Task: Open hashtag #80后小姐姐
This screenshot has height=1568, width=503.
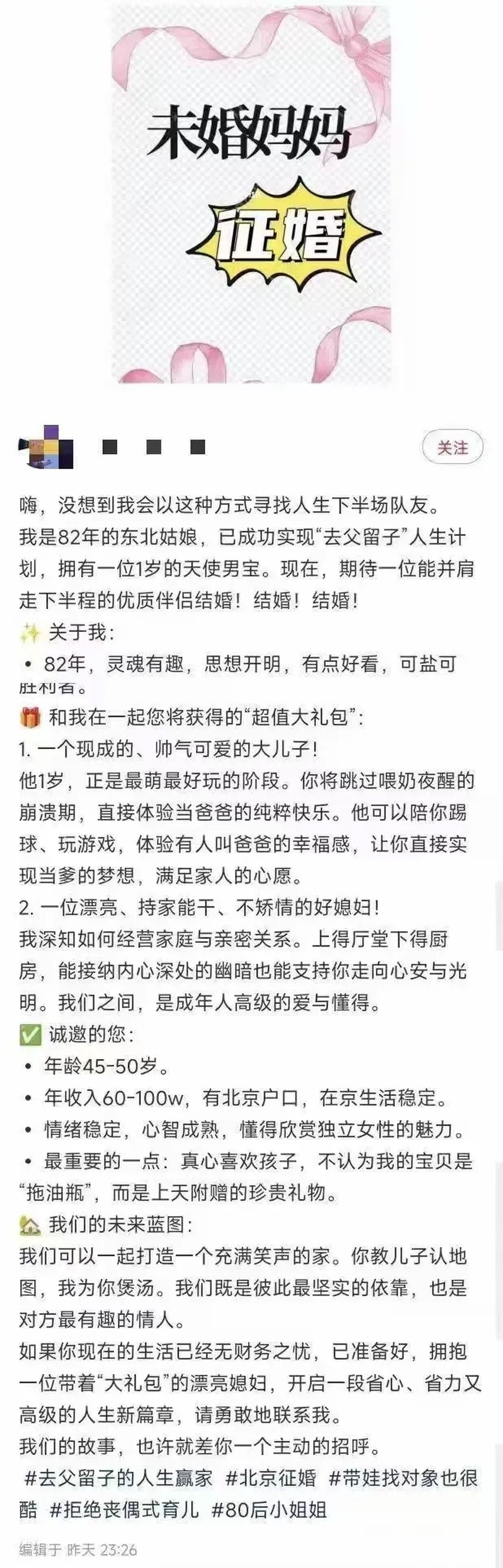Action: coord(270,1510)
